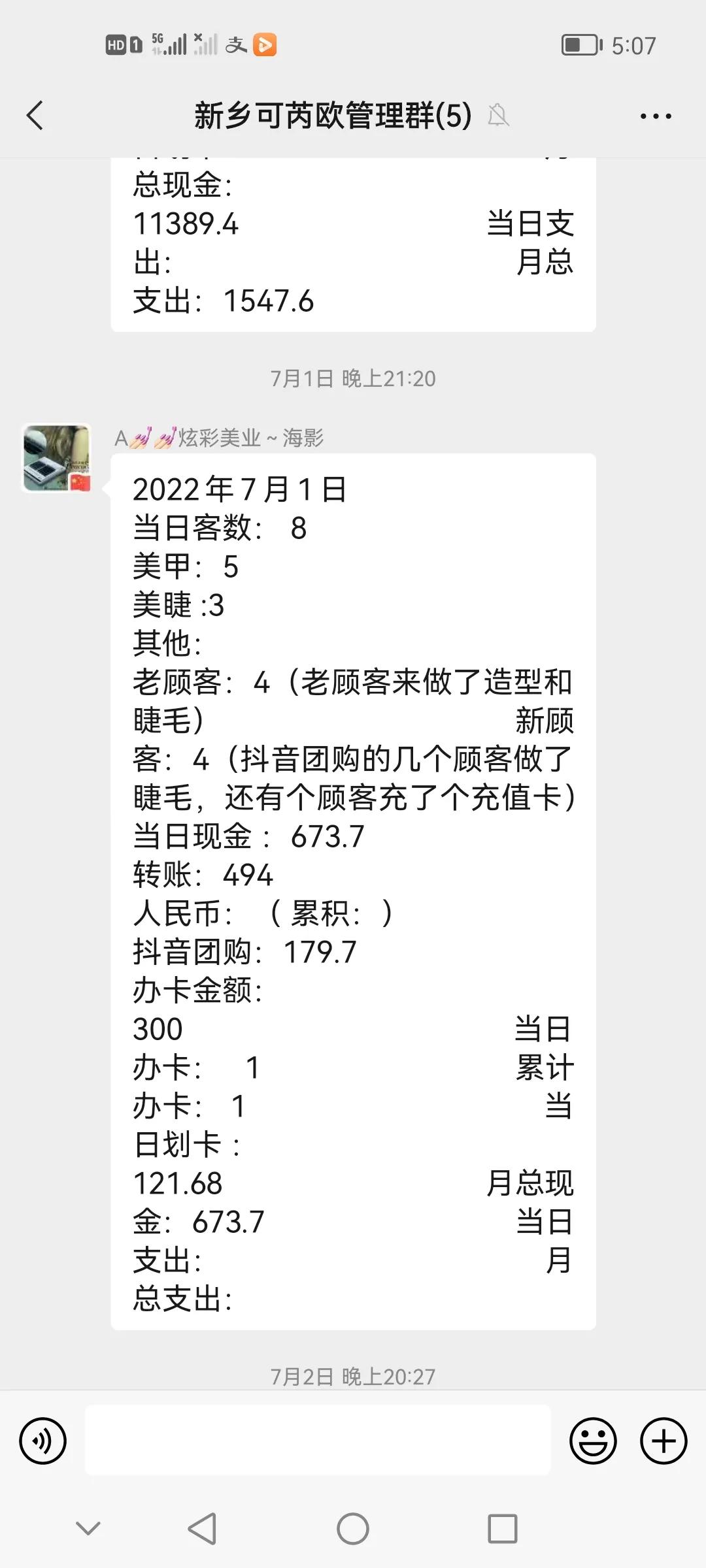706x1568 pixels.
Task: Tap the 5G signal indicator
Action: pyautogui.click(x=169, y=44)
